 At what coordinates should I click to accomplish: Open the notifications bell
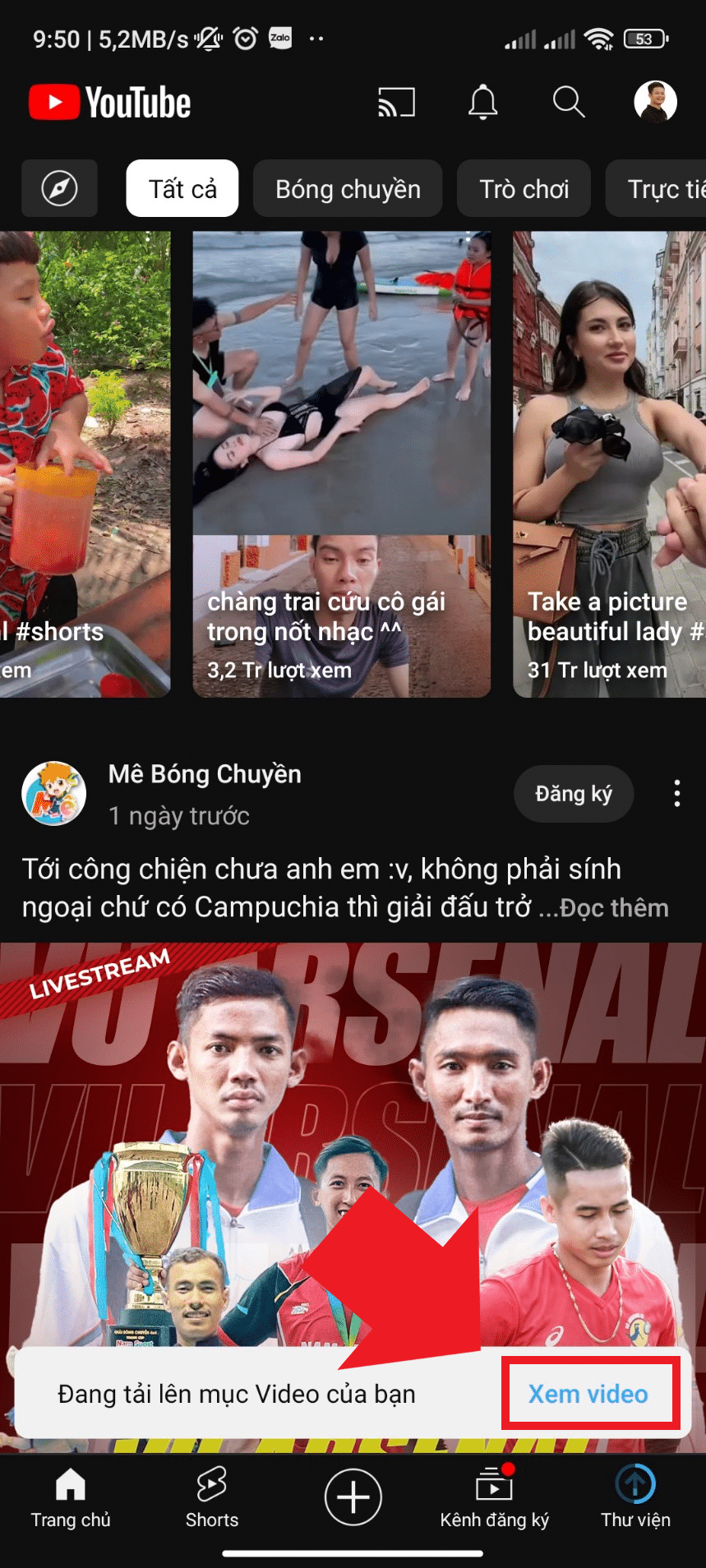pyautogui.click(x=483, y=103)
